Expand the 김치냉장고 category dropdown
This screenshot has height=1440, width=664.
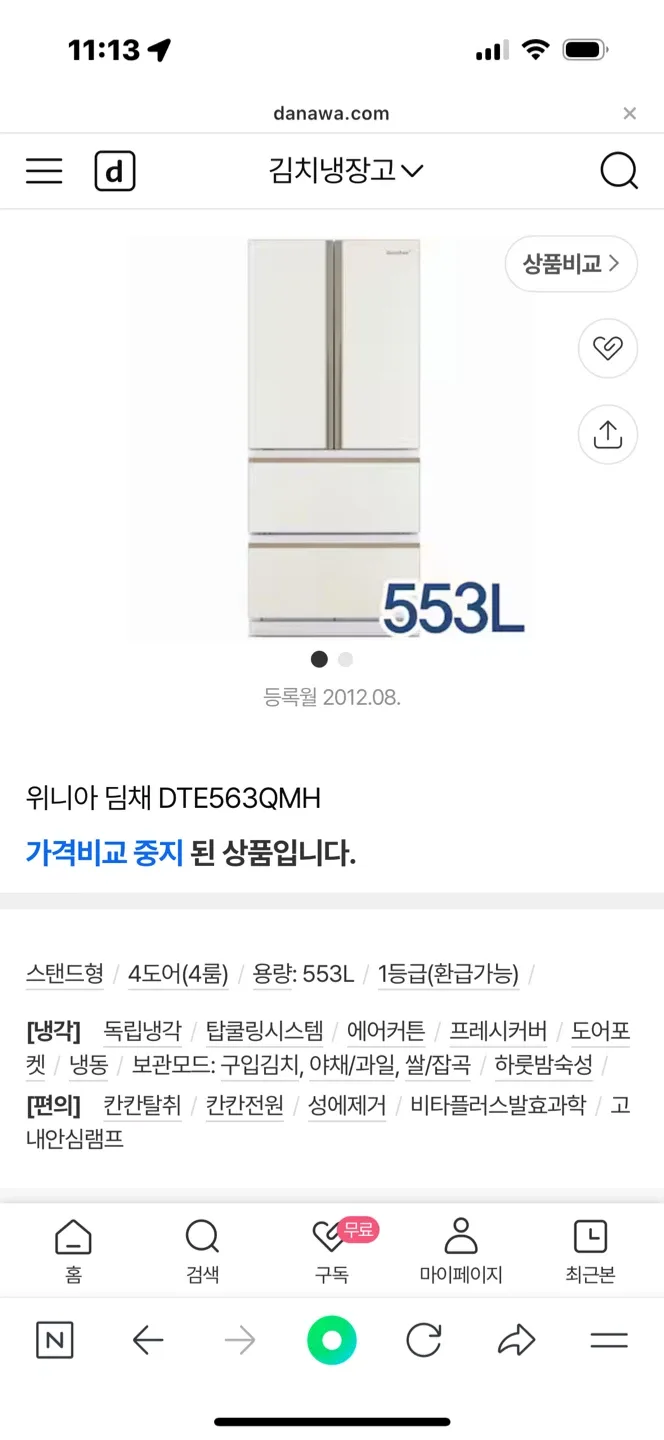pyautogui.click(x=346, y=171)
